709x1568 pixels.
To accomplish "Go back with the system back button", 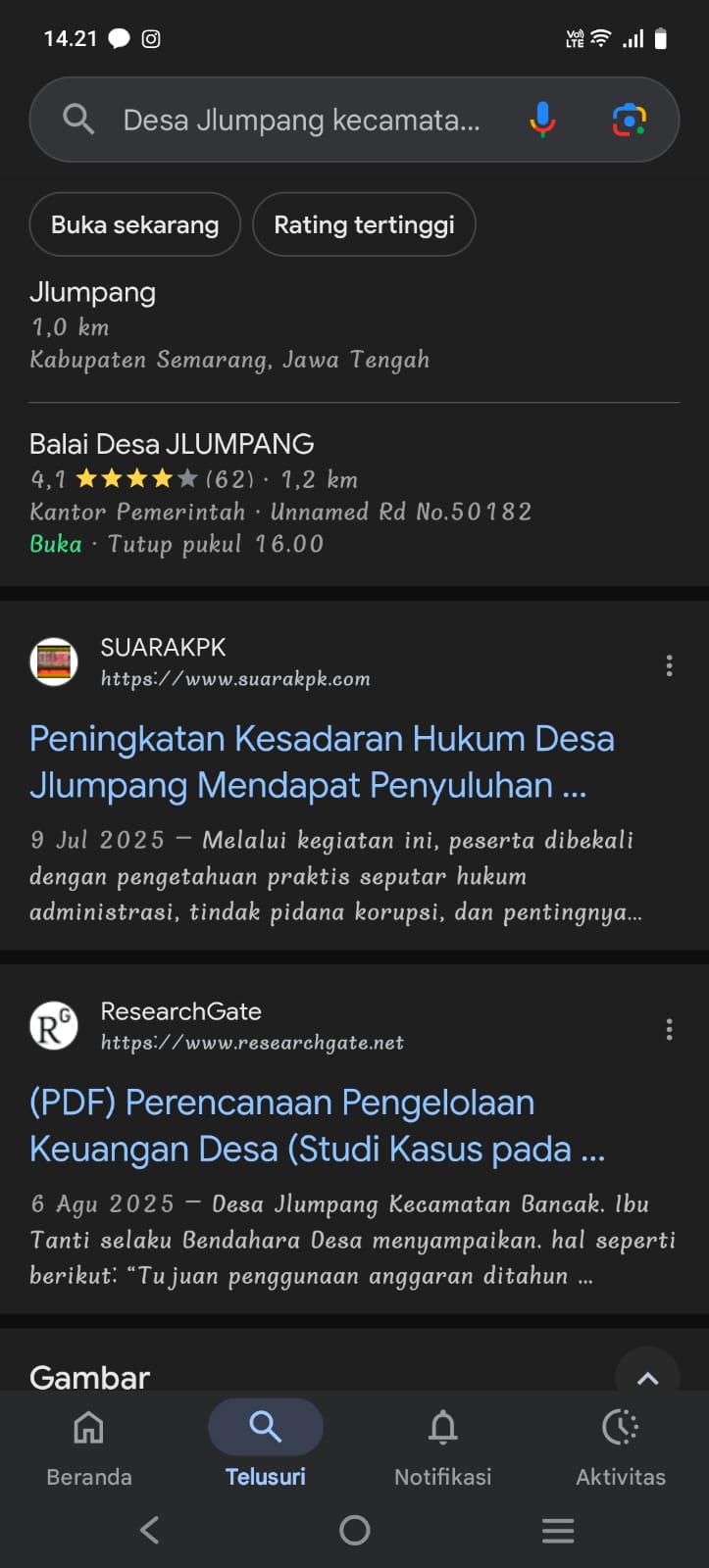I will 150,1530.
